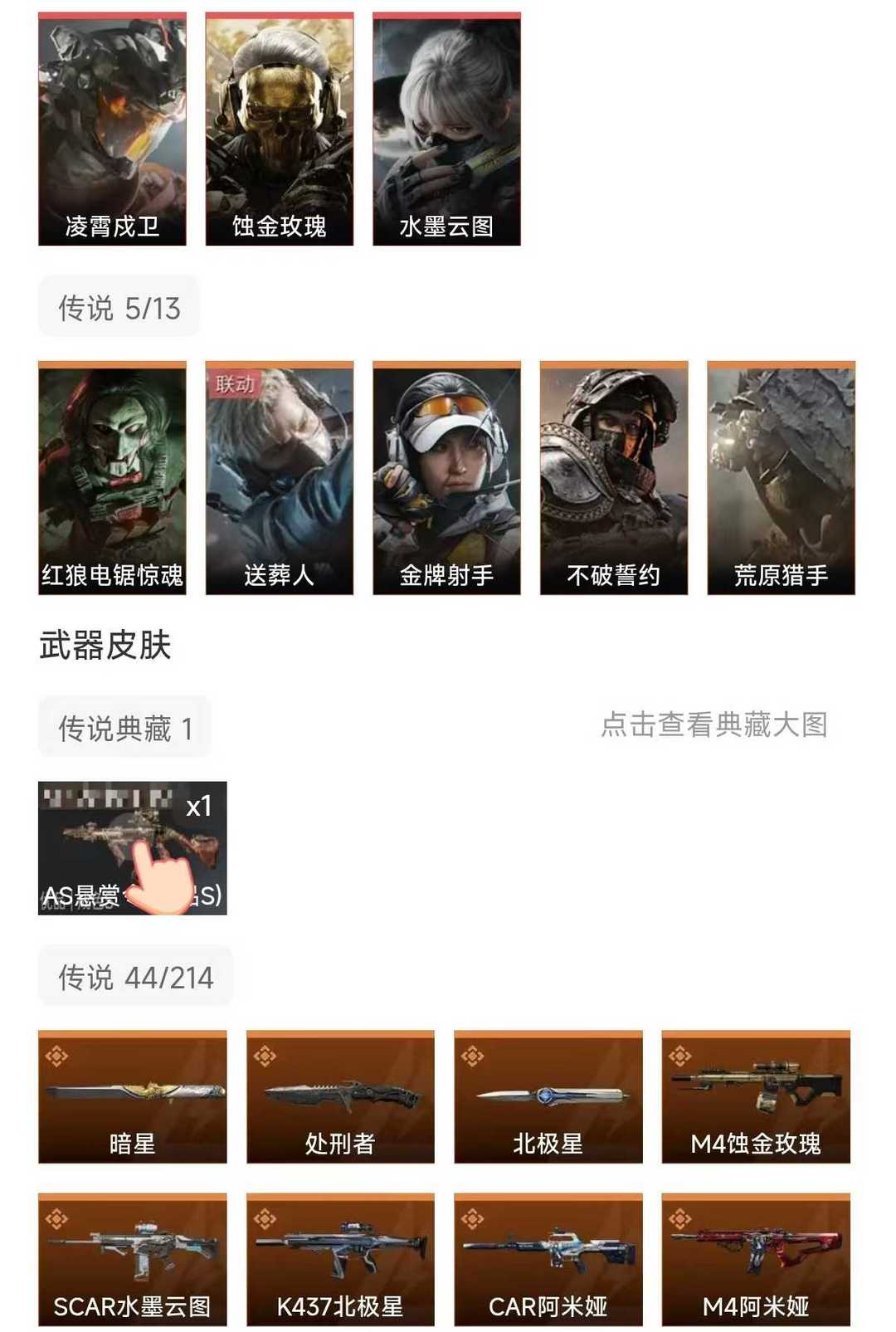Select the 北极星 knife skin tile
896x1332 pixels.
click(548, 1096)
